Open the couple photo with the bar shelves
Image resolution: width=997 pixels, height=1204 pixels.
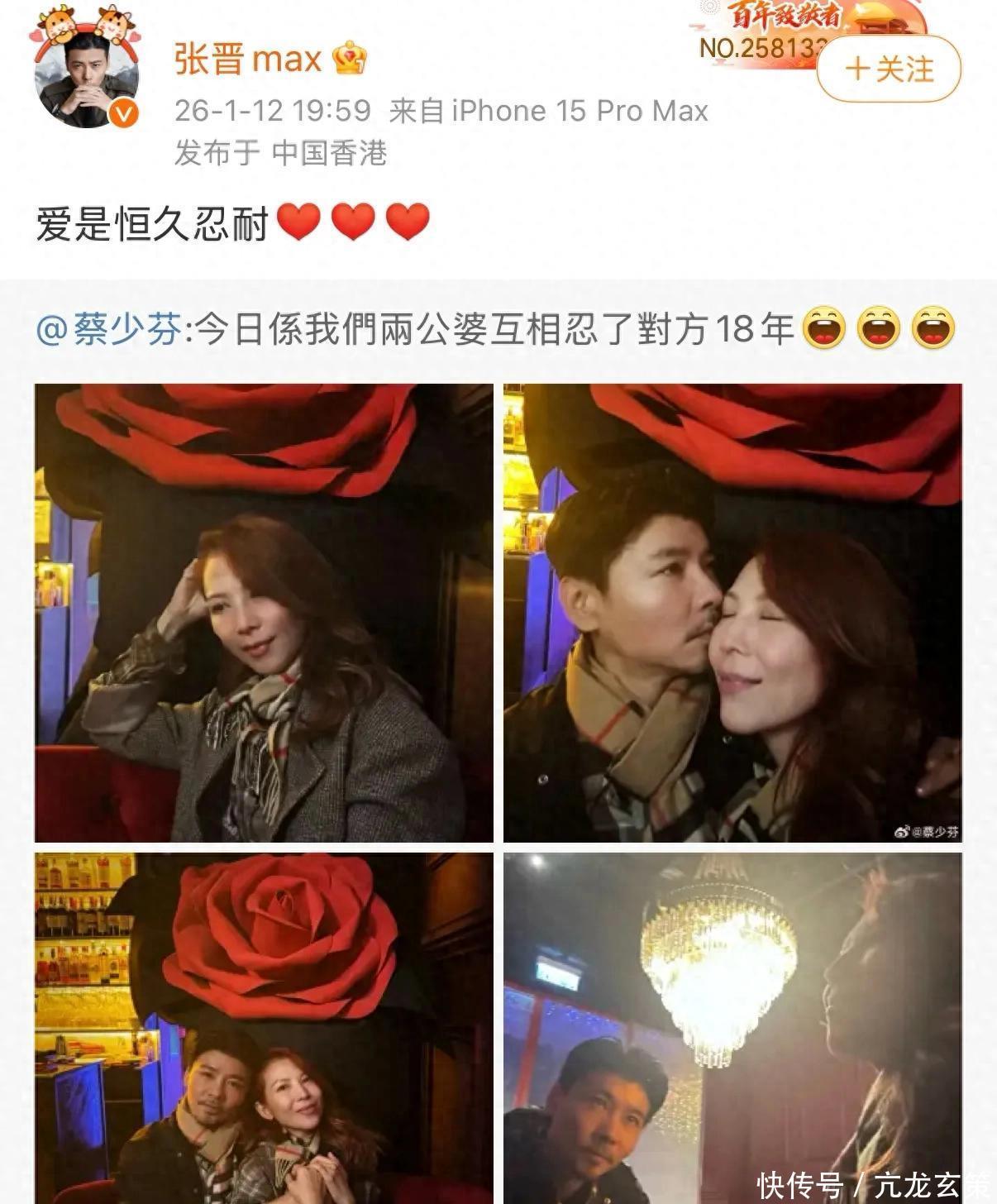[x=264, y=1027]
